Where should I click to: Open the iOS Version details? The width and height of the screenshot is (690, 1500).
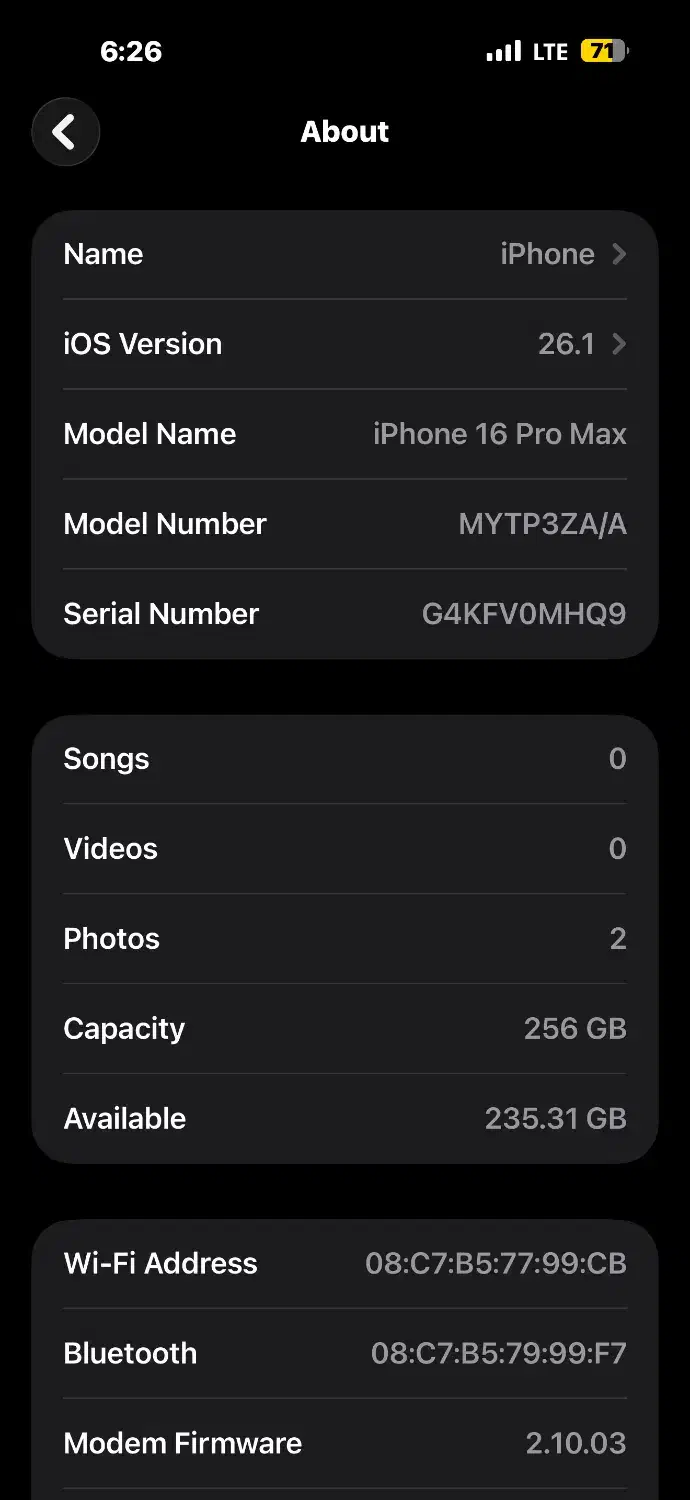point(345,344)
